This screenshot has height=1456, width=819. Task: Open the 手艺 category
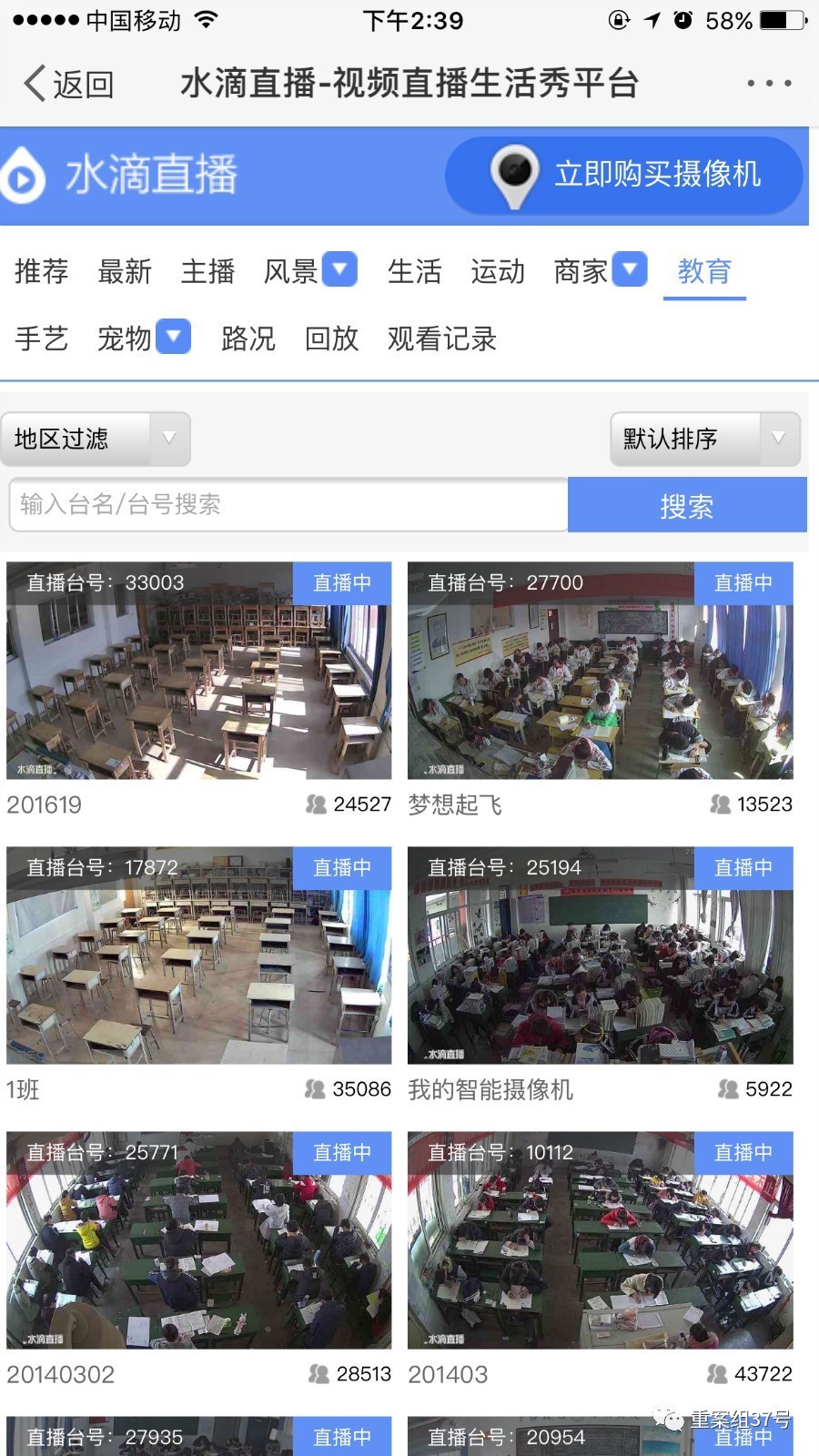pos(42,339)
